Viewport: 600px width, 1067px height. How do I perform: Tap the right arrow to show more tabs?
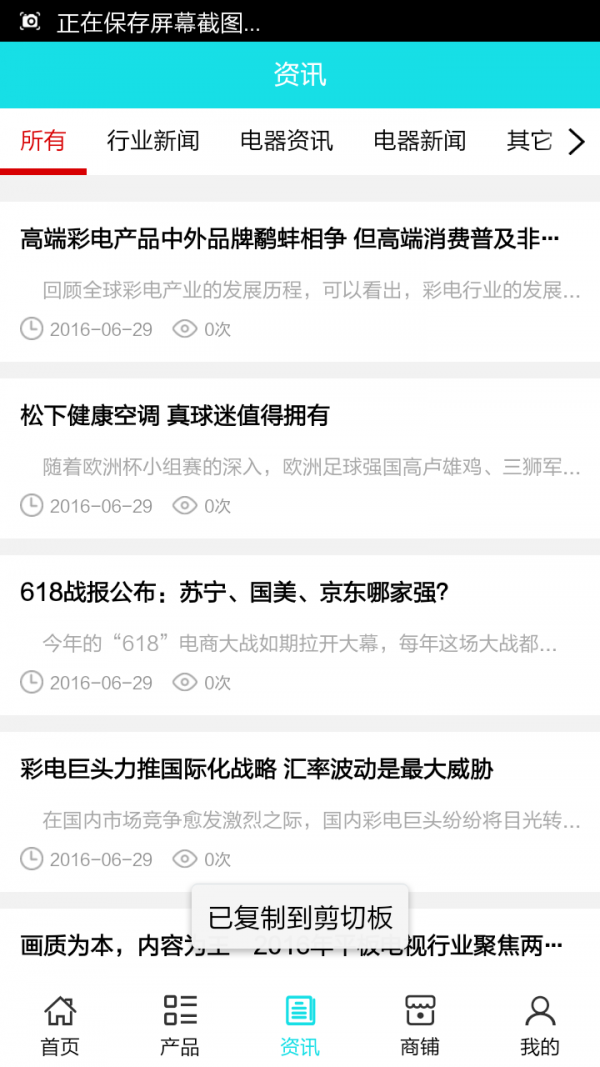tap(576, 142)
